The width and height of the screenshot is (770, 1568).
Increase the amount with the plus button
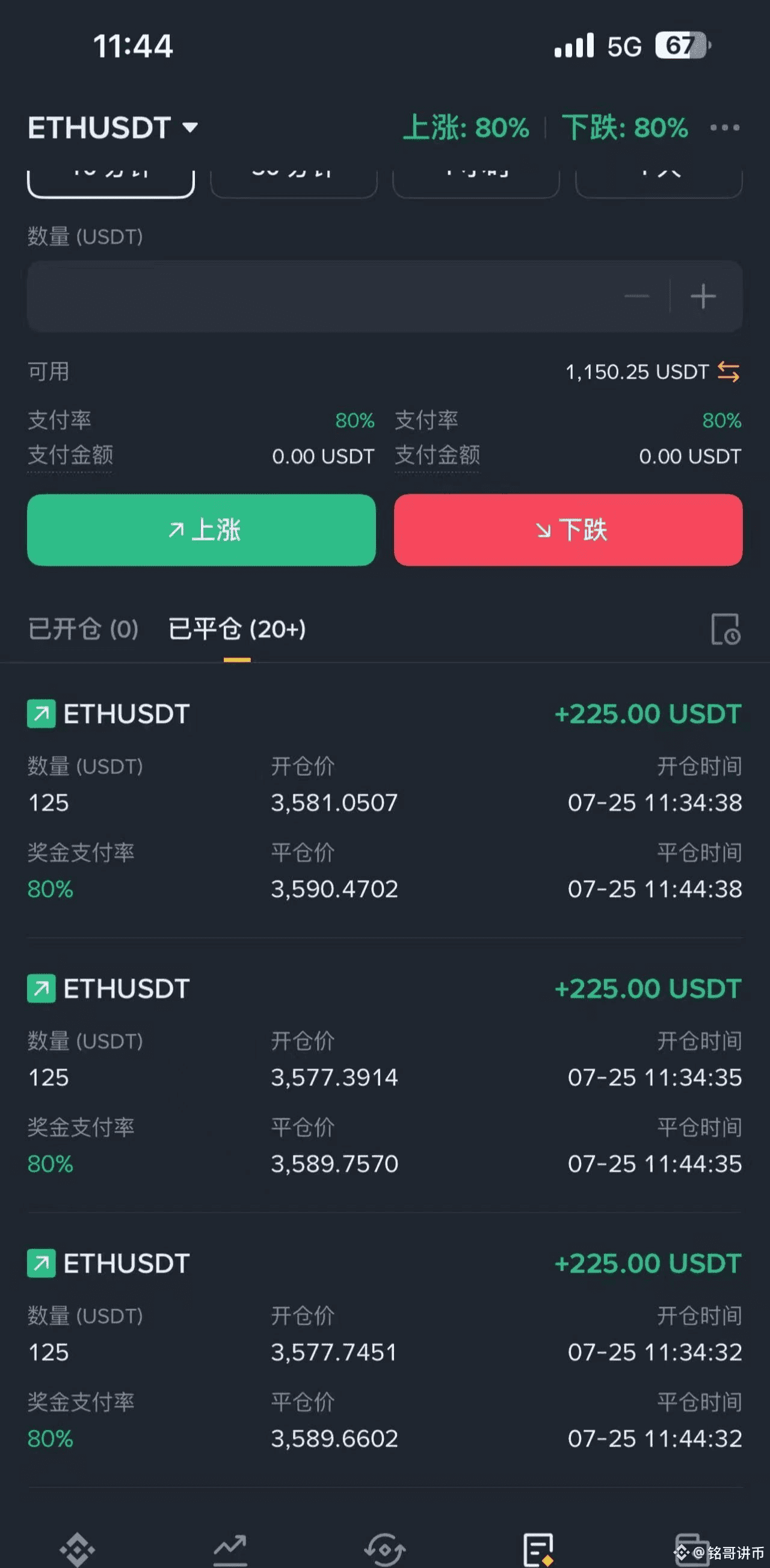click(703, 296)
